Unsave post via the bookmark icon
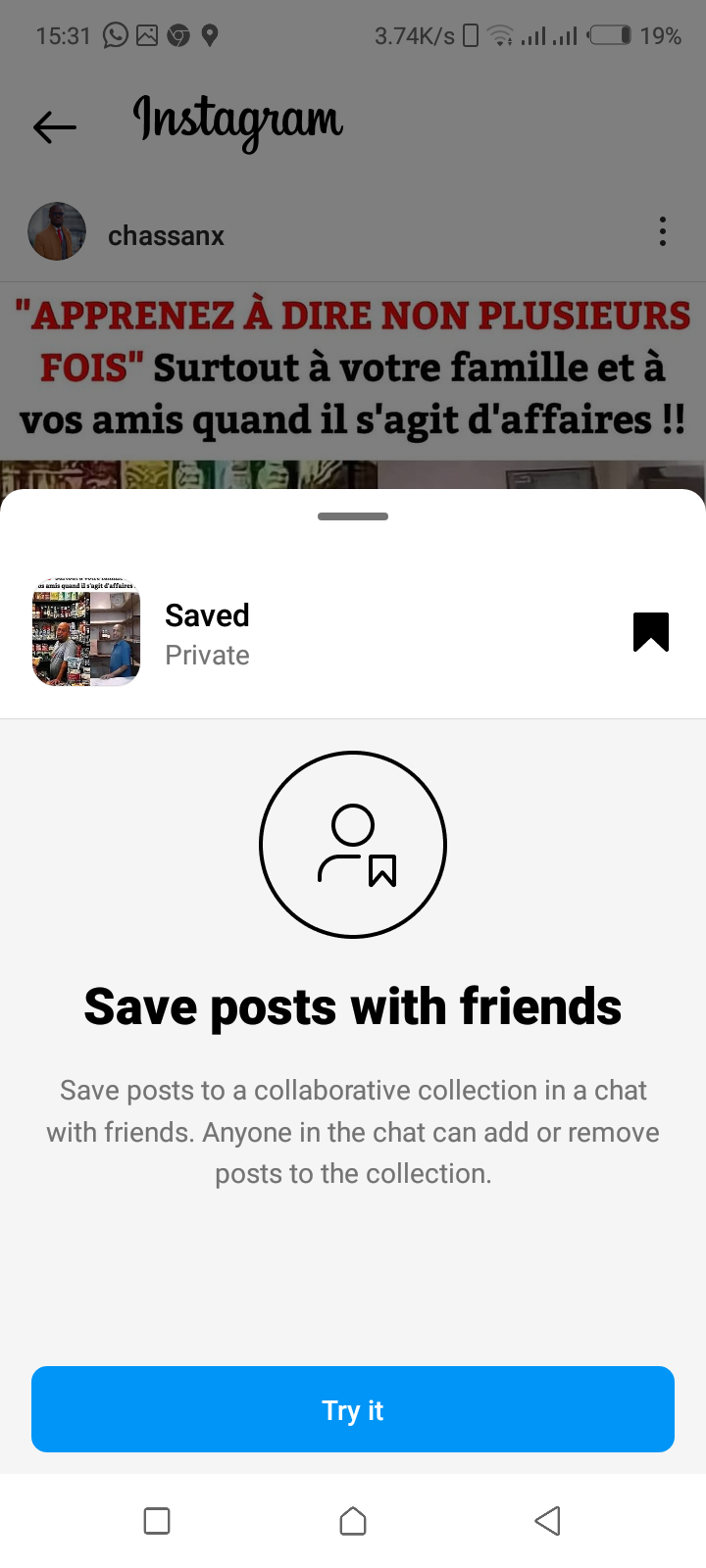 pyautogui.click(x=651, y=632)
